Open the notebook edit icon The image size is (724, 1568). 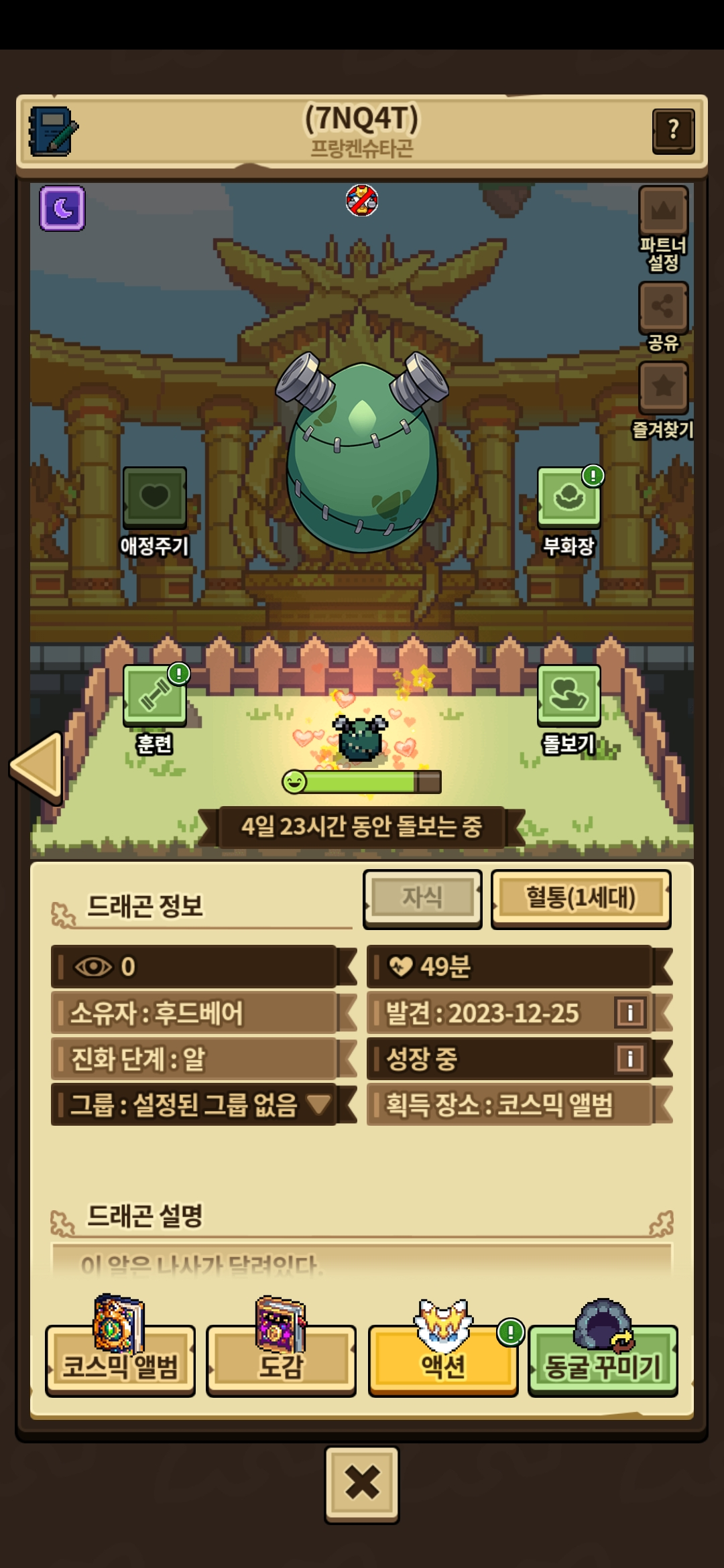point(53,131)
